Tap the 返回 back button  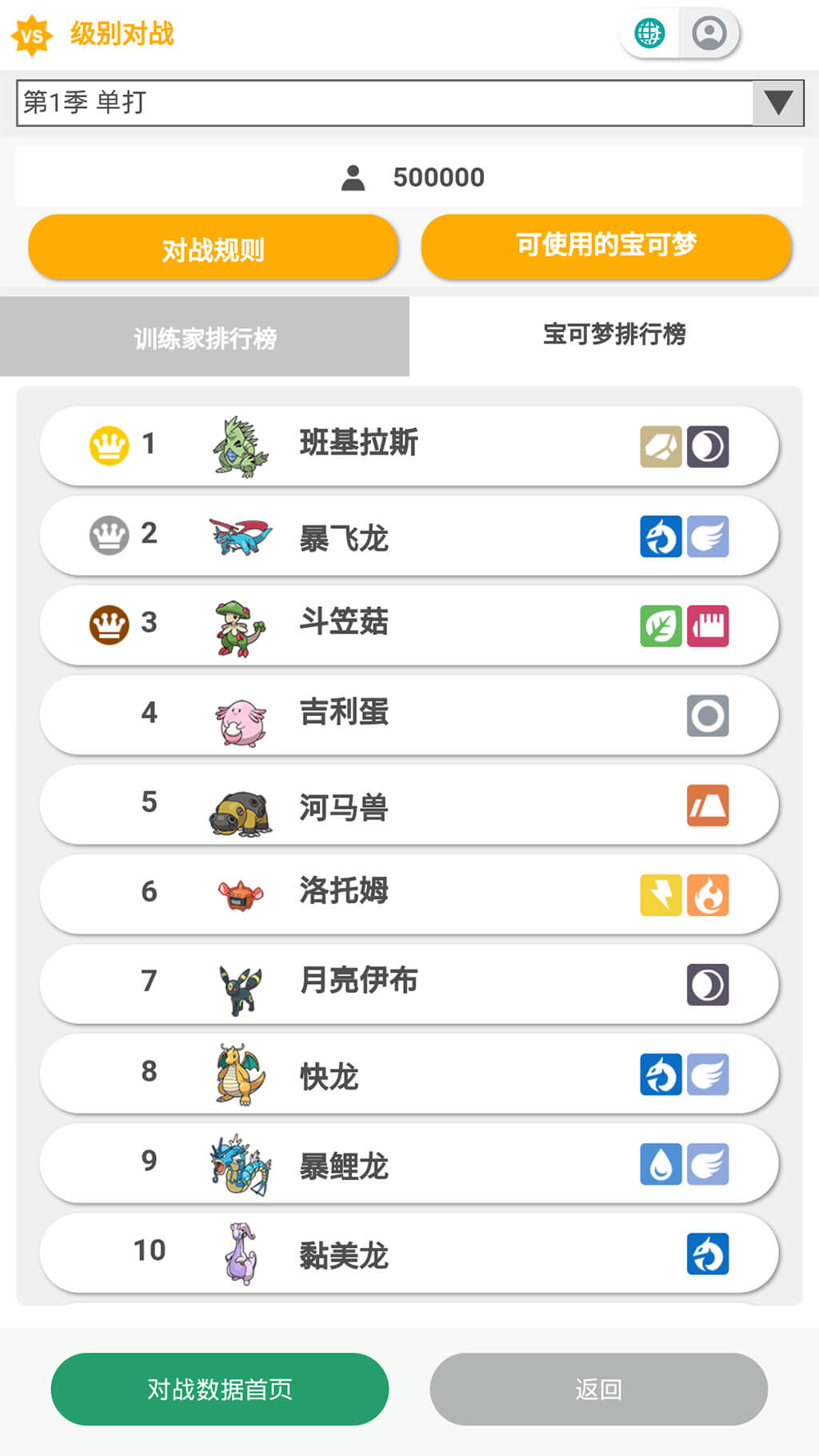click(x=598, y=1389)
